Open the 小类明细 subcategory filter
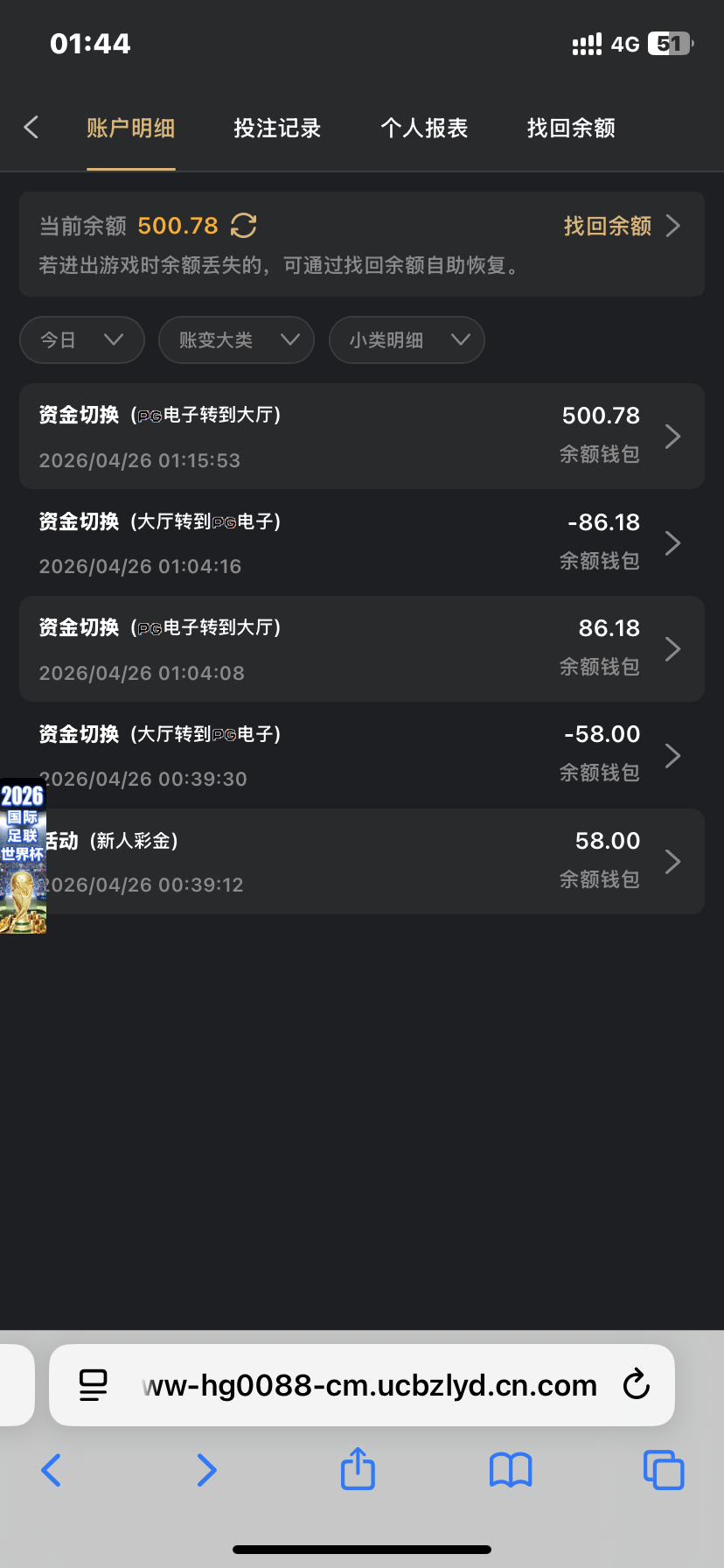Screen dimensions: 724x1568 pyautogui.click(x=407, y=340)
